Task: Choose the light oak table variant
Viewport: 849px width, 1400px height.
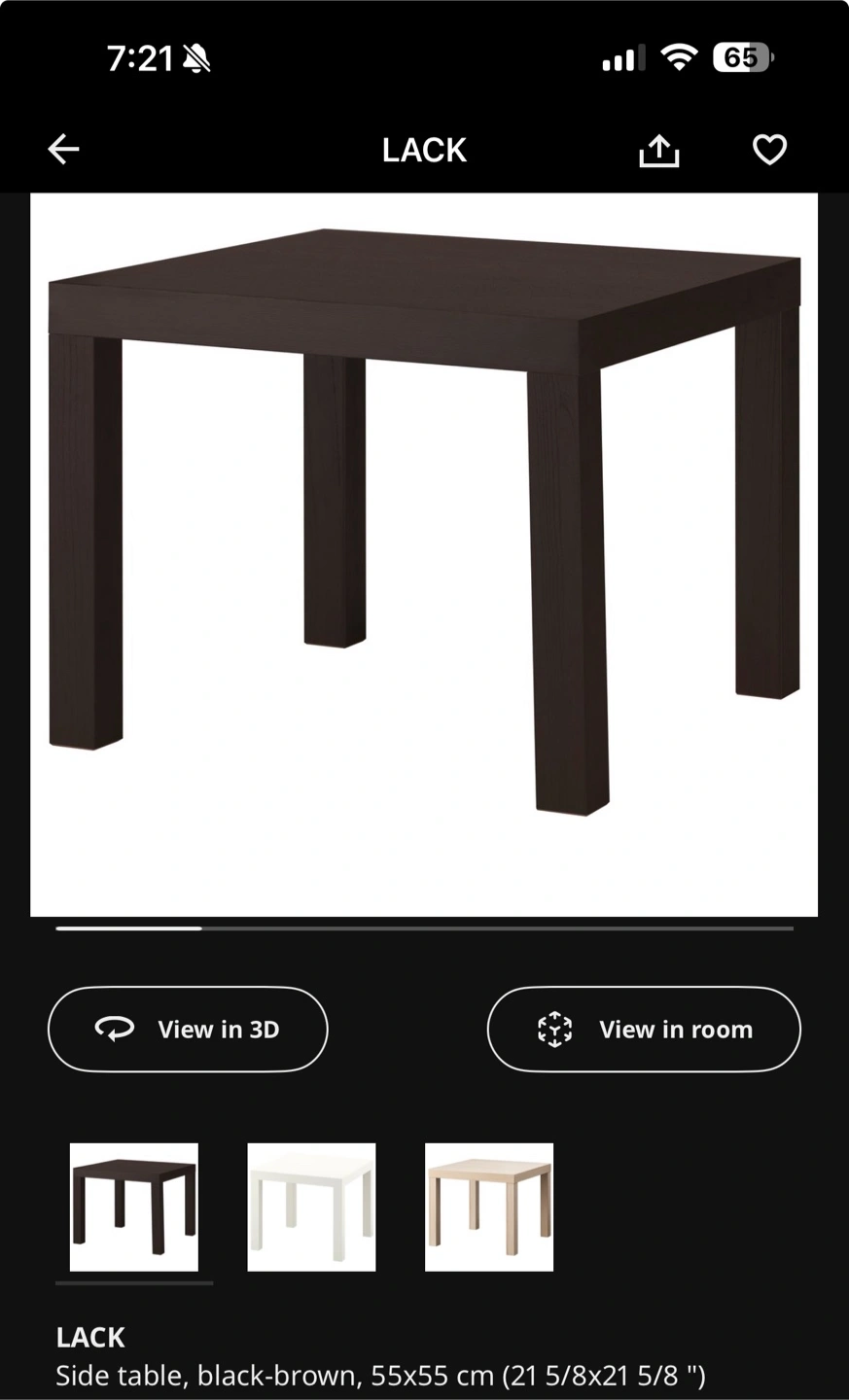Action: (489, 1207)
